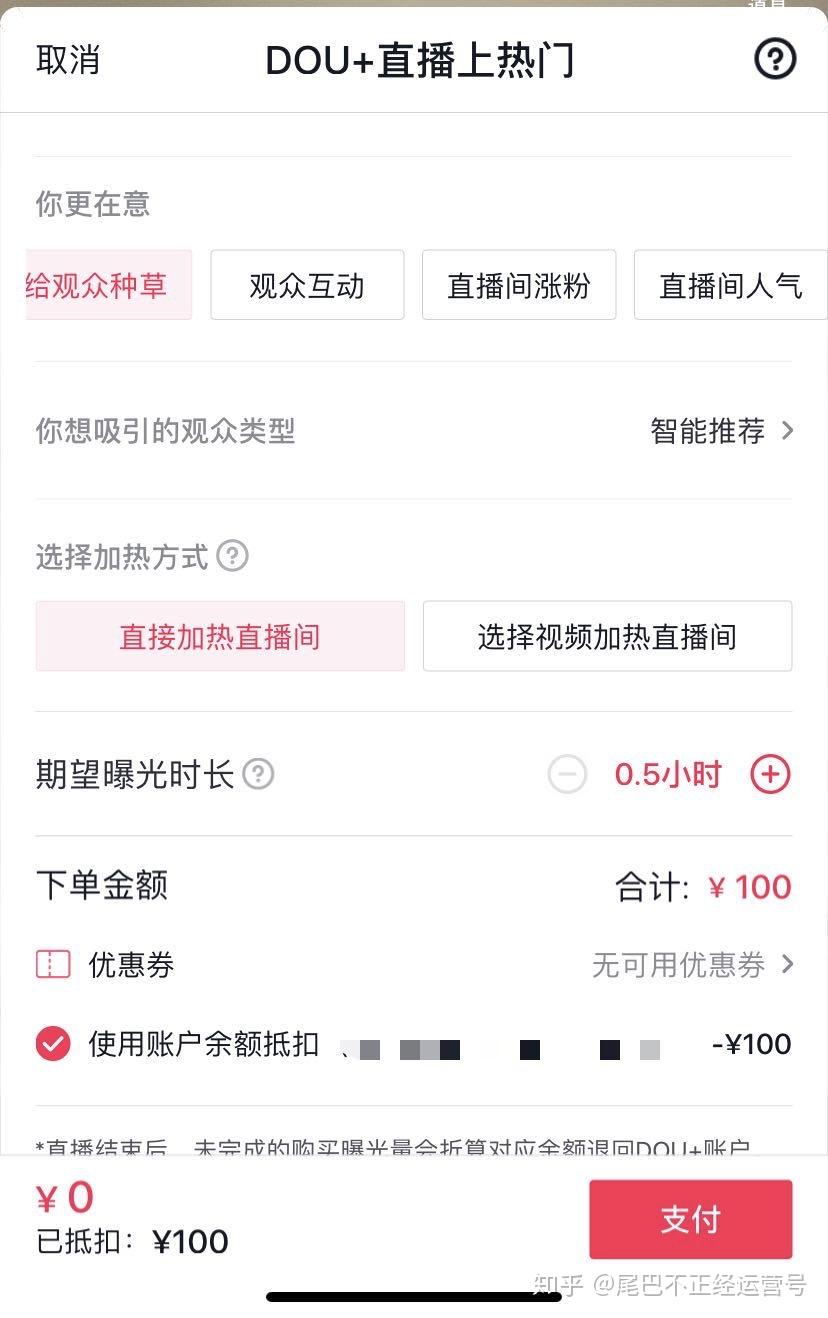Switch to 直接加热直播间 heating mode
Image resolution: width=828 pixels, height=1318 pixels.
220,636
